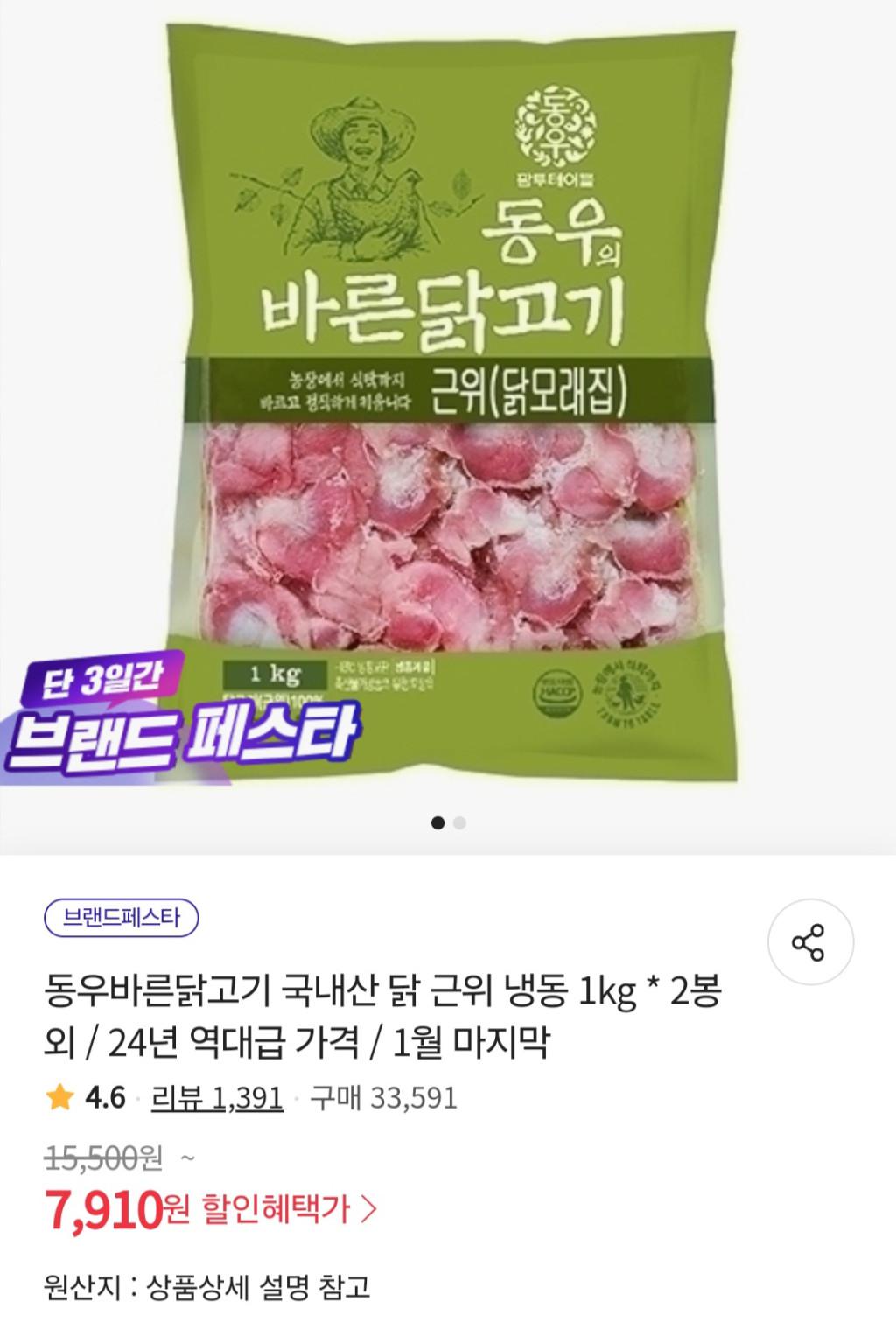
Task: Open the 리뷰 1,391 reviews link
Action: click(x=217, y=1097)
